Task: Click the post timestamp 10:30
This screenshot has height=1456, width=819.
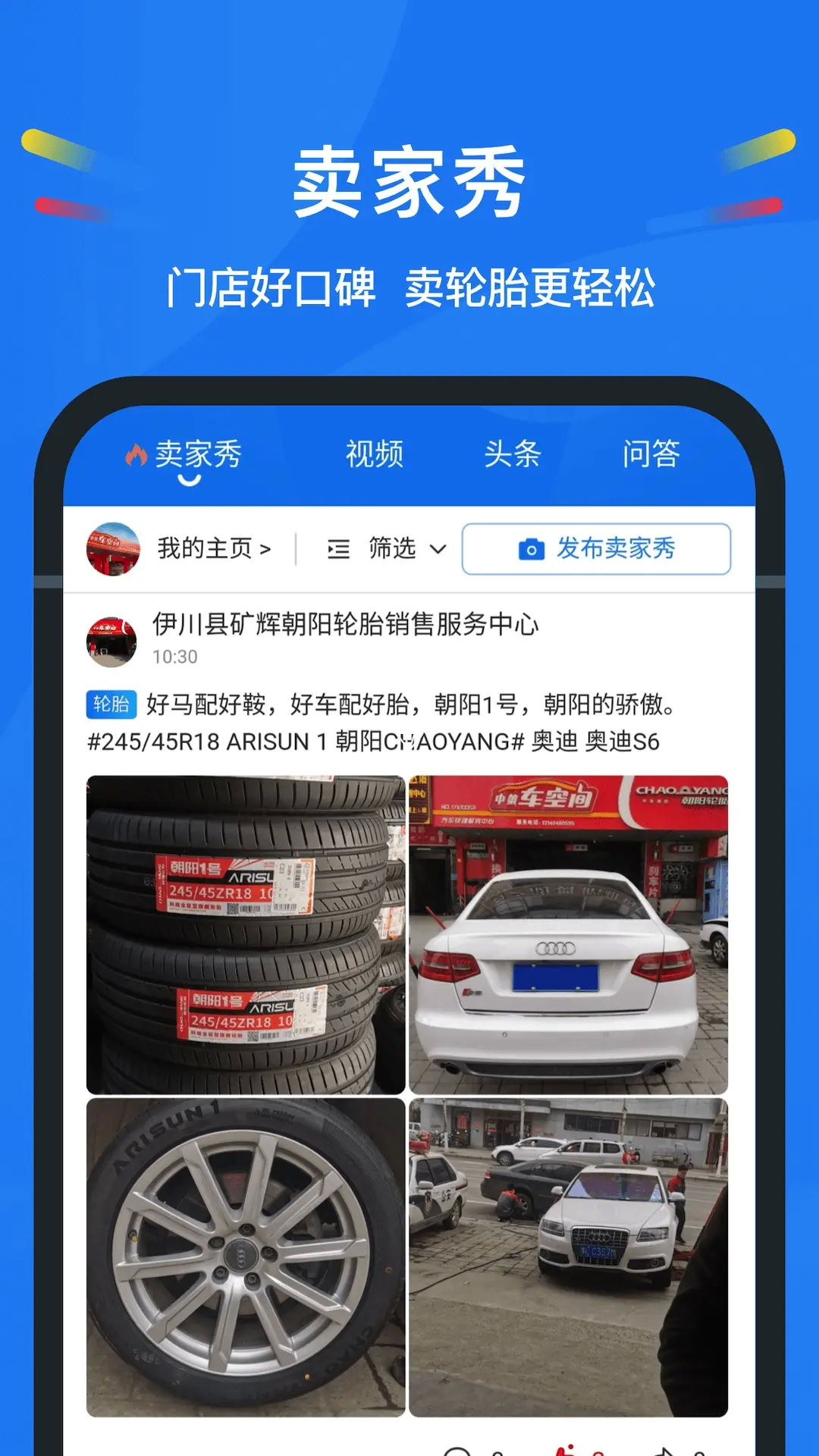Action: [175, 658]
